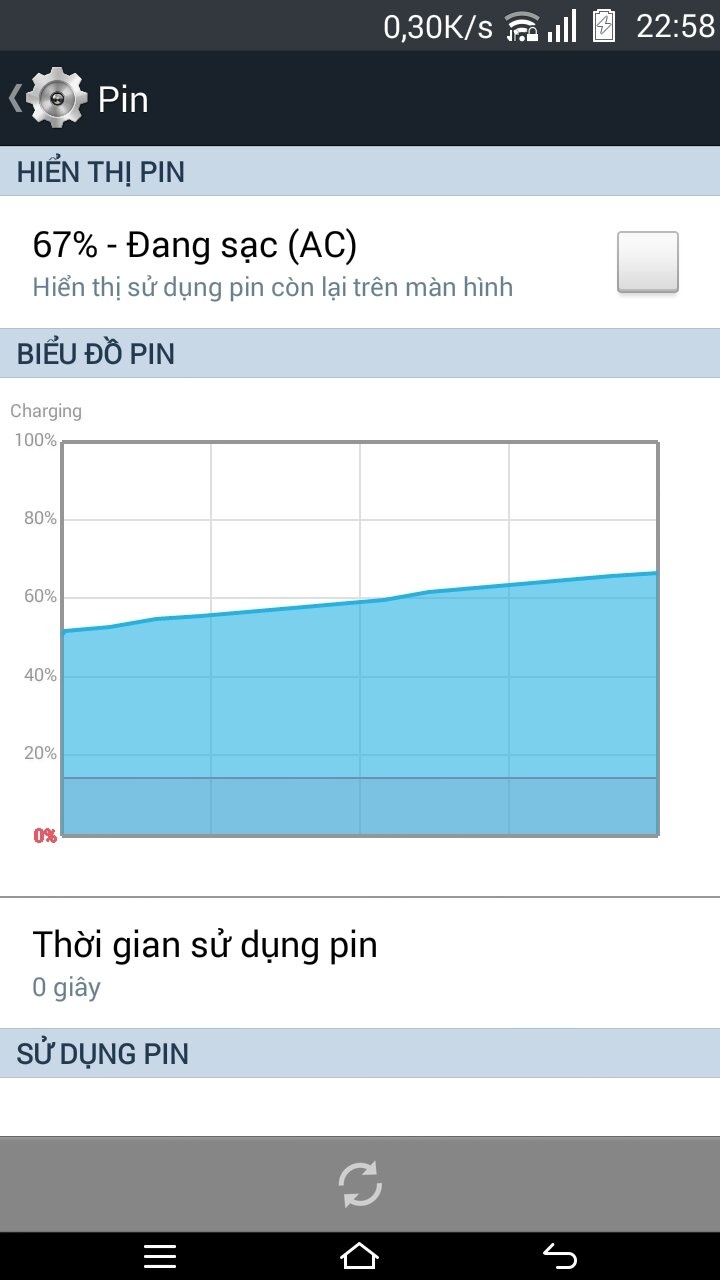720x1280 pixels.
Task: Tap the system home button
Action: click(x=360, y=1256)
